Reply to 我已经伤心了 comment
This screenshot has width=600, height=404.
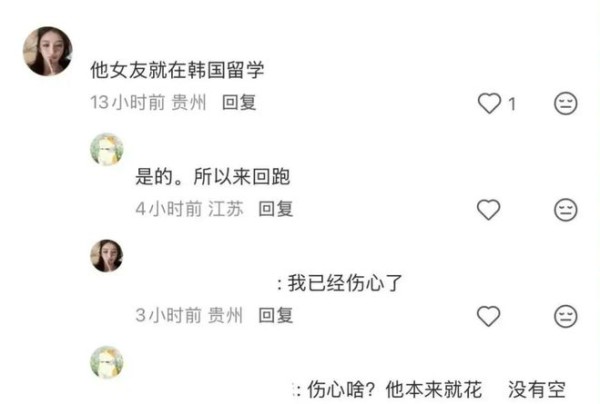[x=276, y=316]
